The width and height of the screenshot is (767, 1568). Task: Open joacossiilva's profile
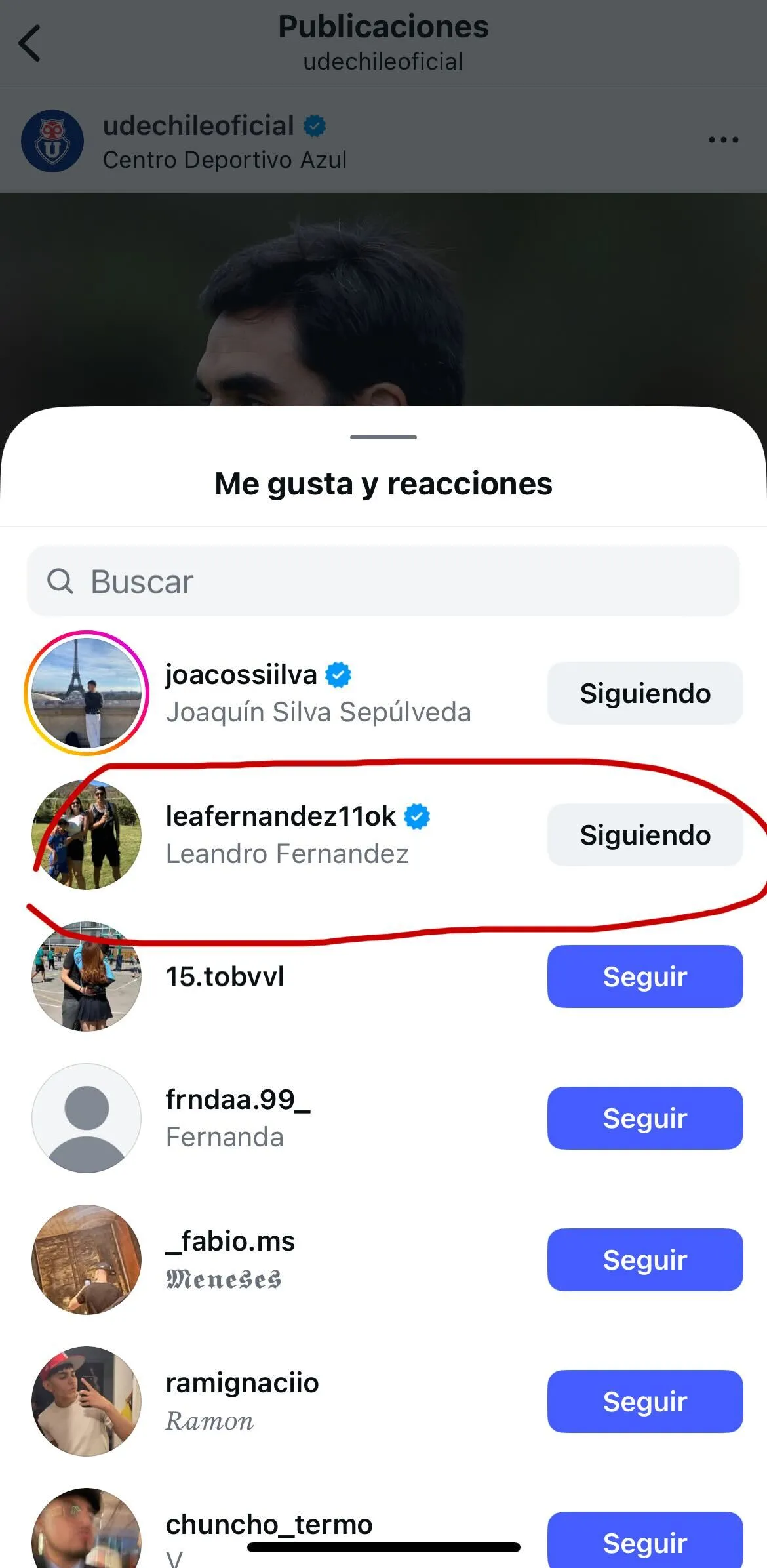click(x=241, y=675)
